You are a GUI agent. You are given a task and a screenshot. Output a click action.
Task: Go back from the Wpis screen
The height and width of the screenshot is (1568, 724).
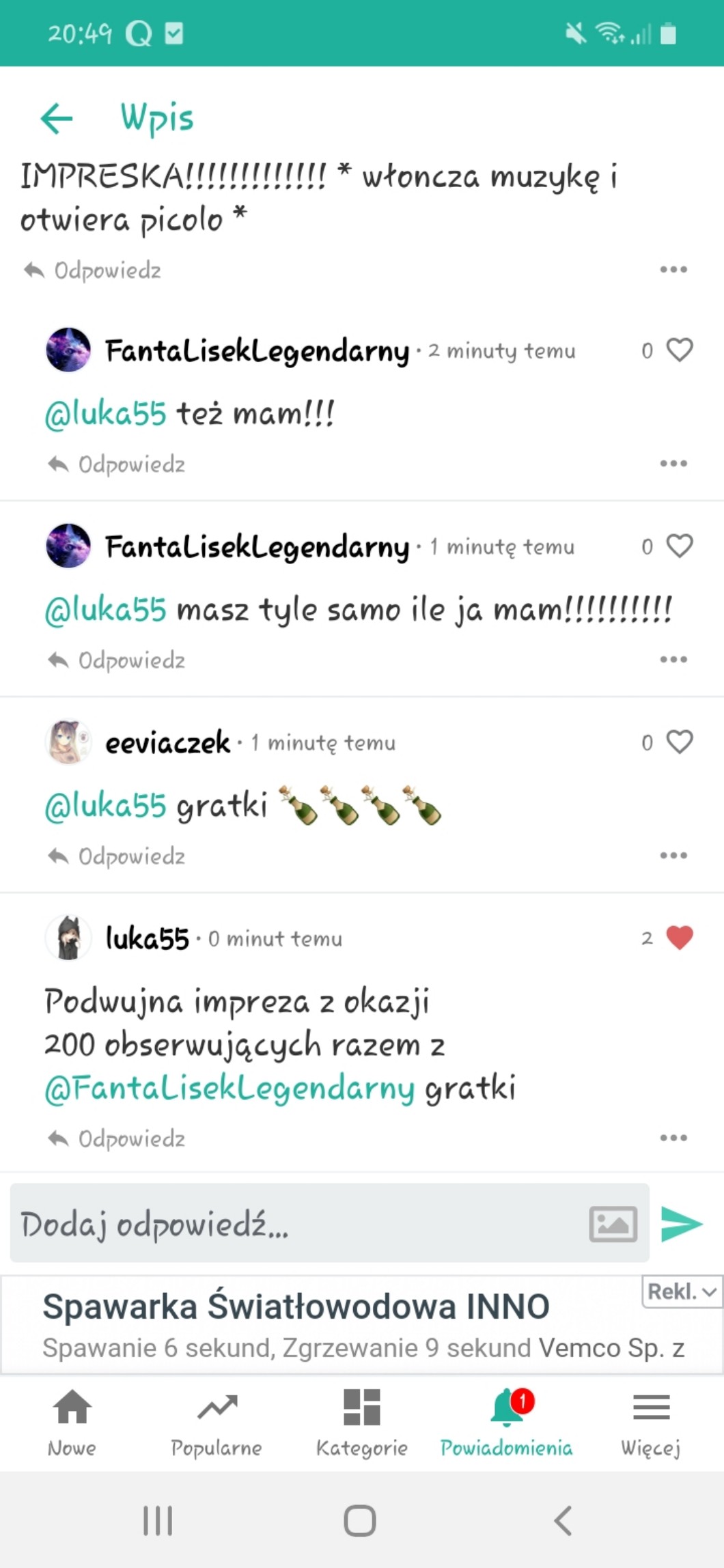coord(57,118)
